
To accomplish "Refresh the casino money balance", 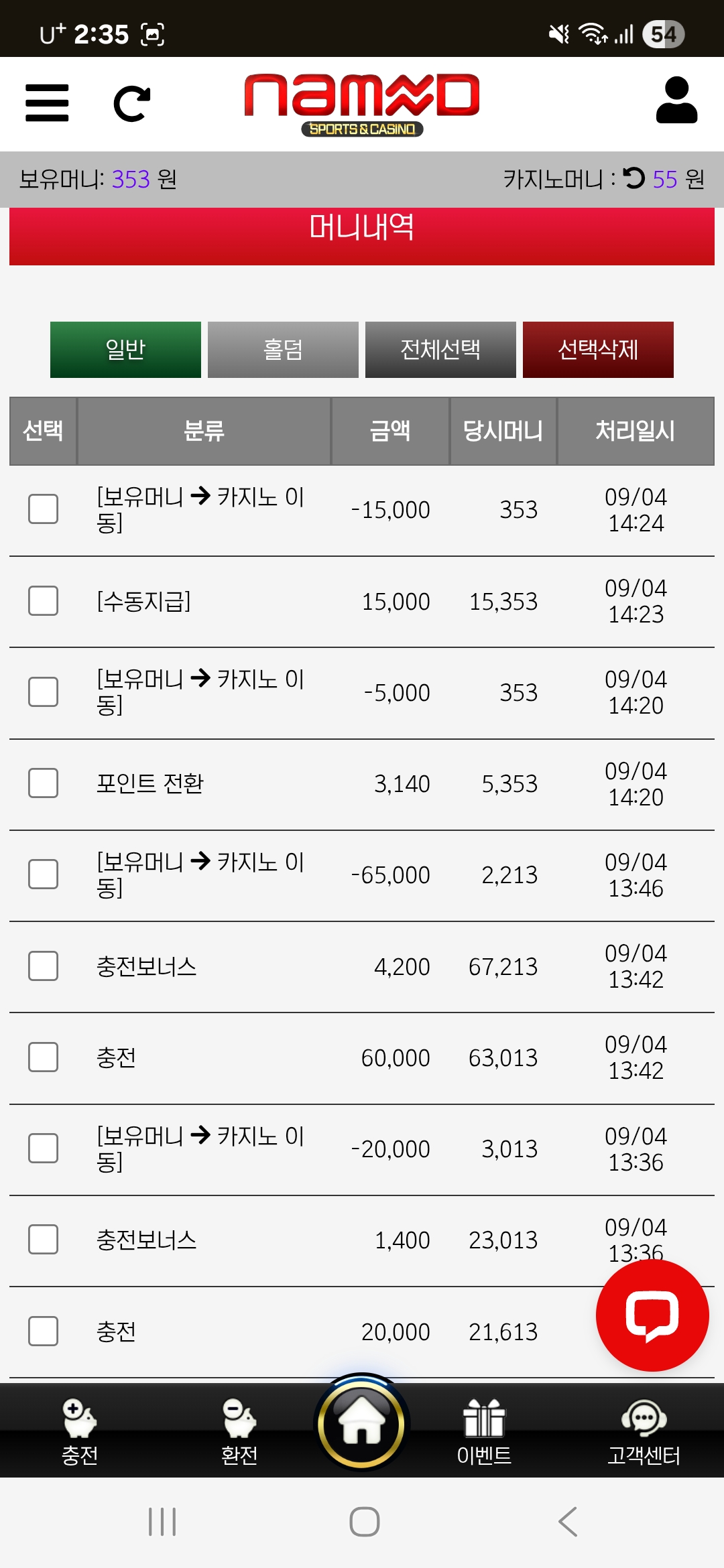I will (633, 178).
